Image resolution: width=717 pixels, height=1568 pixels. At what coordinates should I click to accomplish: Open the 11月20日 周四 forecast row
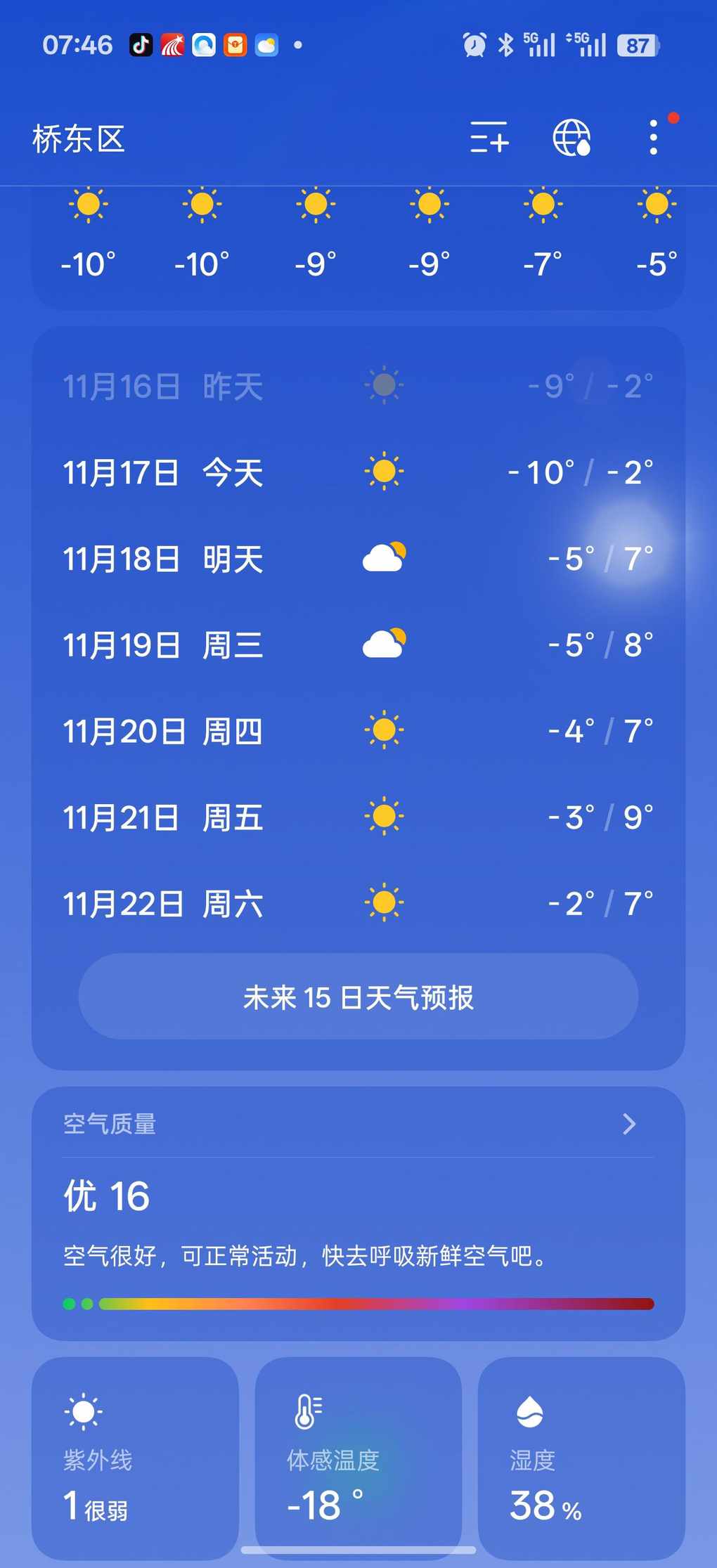(x=358, y=731)
